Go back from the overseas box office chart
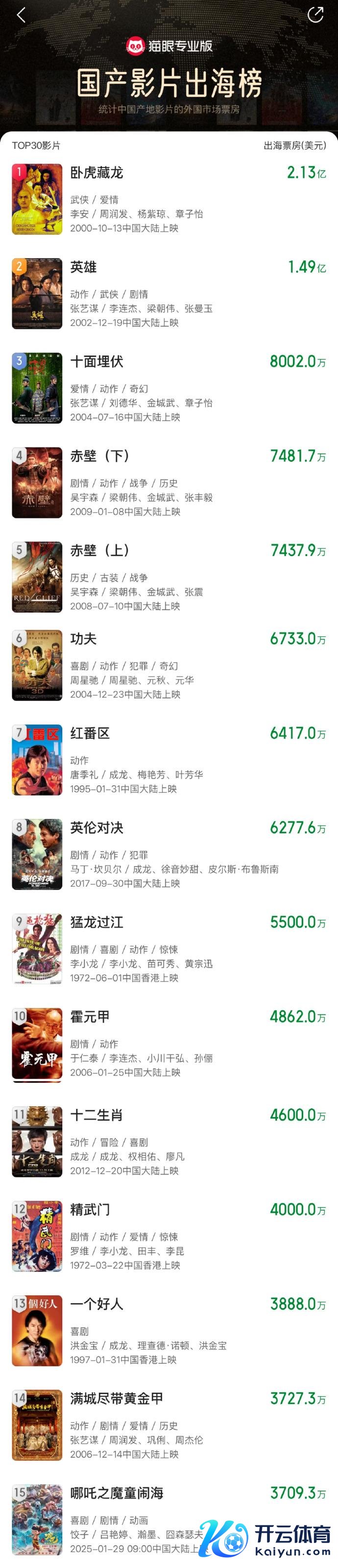 [22, 15]
